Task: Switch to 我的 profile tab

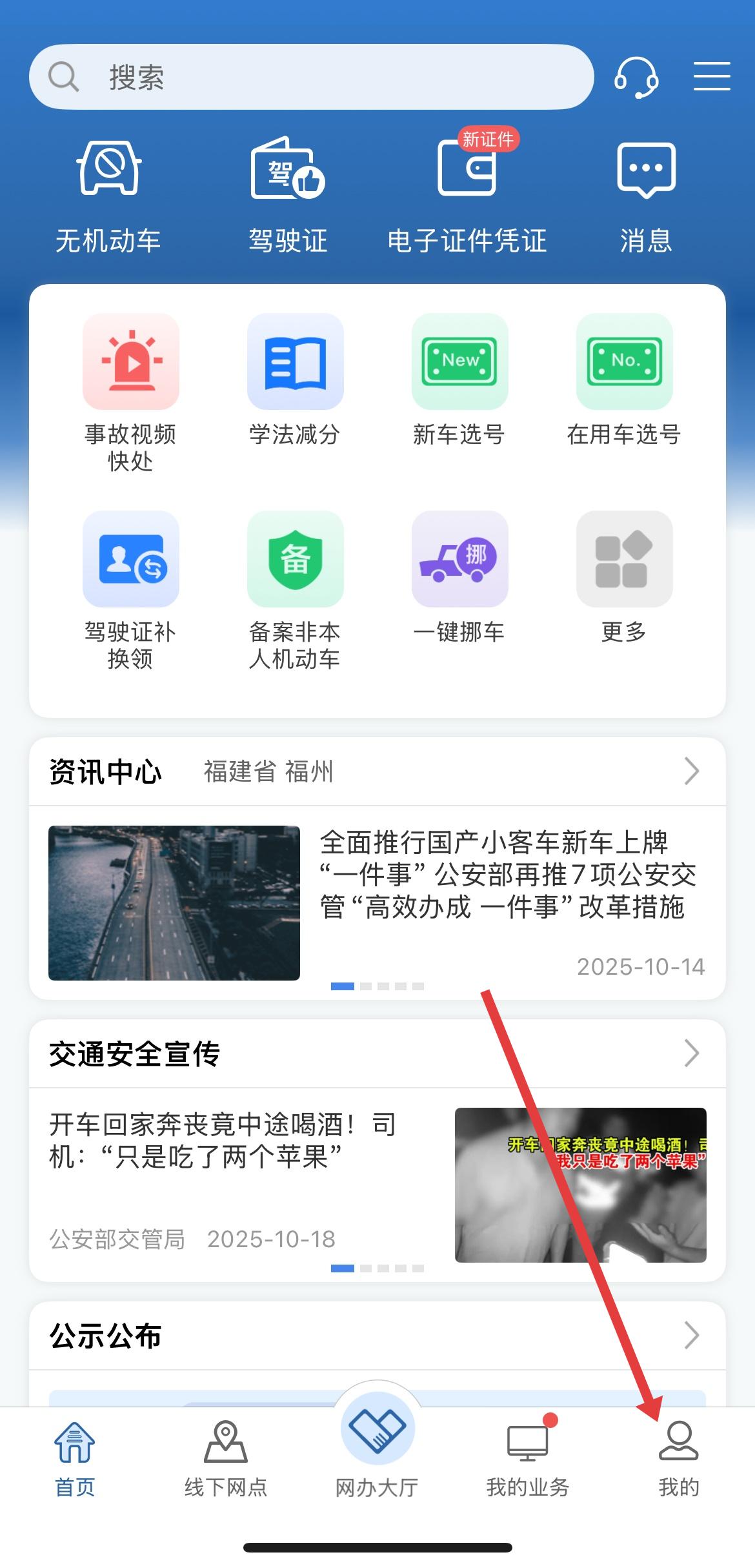Action: 678,1459
